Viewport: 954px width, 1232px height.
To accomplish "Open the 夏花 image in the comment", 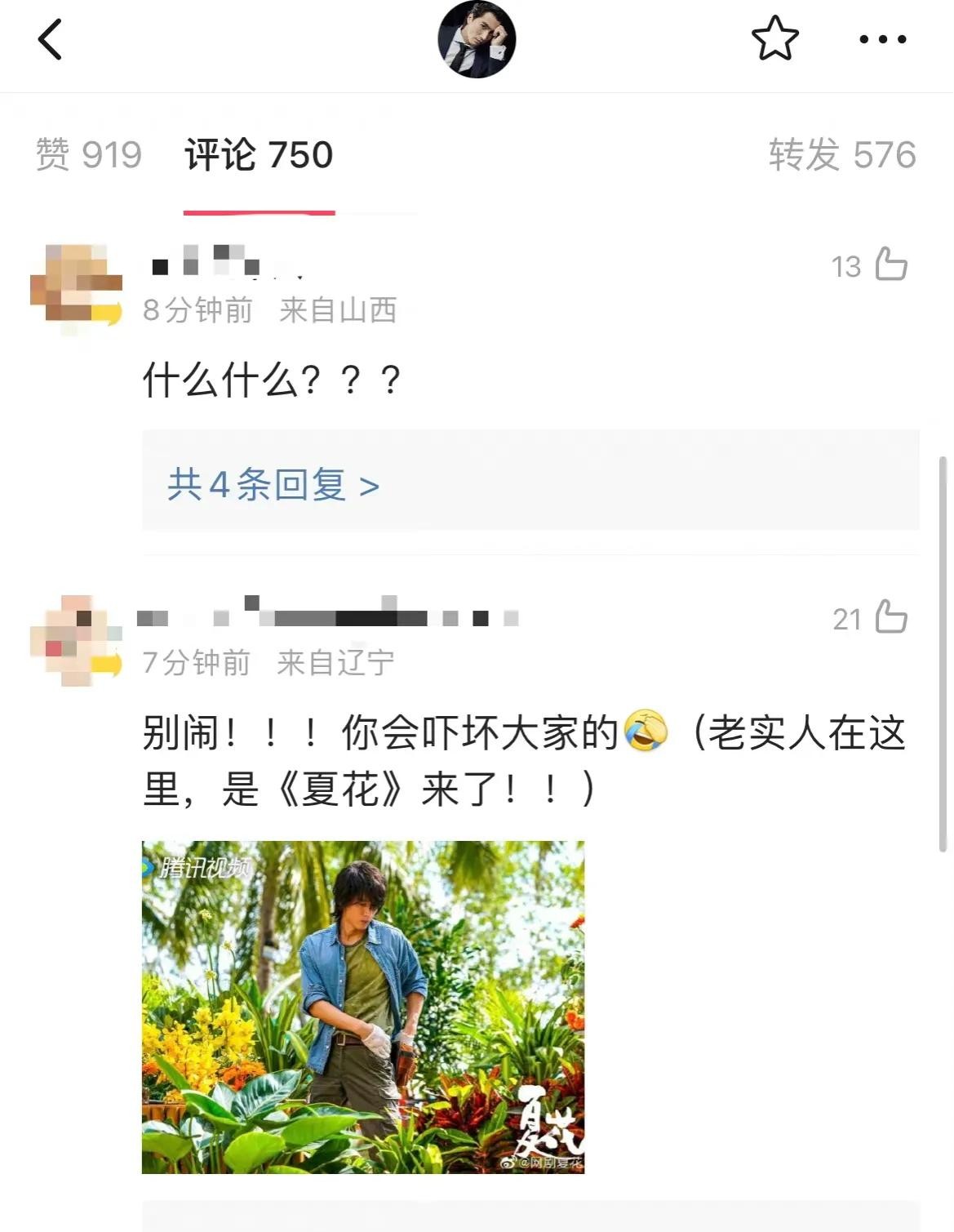I will (x=363, y=1007).
